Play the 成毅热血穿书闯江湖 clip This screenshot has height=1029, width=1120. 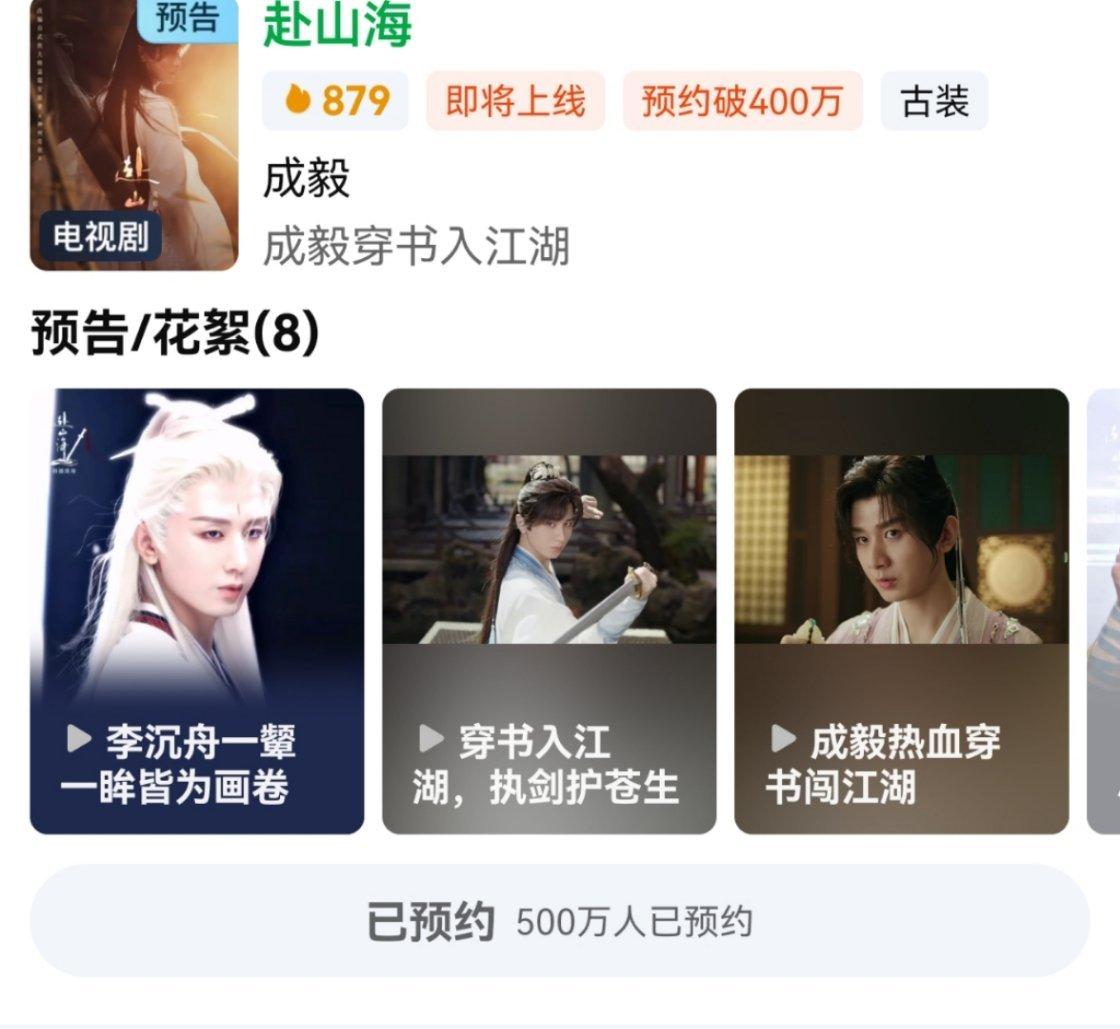[x=901, y=610]
